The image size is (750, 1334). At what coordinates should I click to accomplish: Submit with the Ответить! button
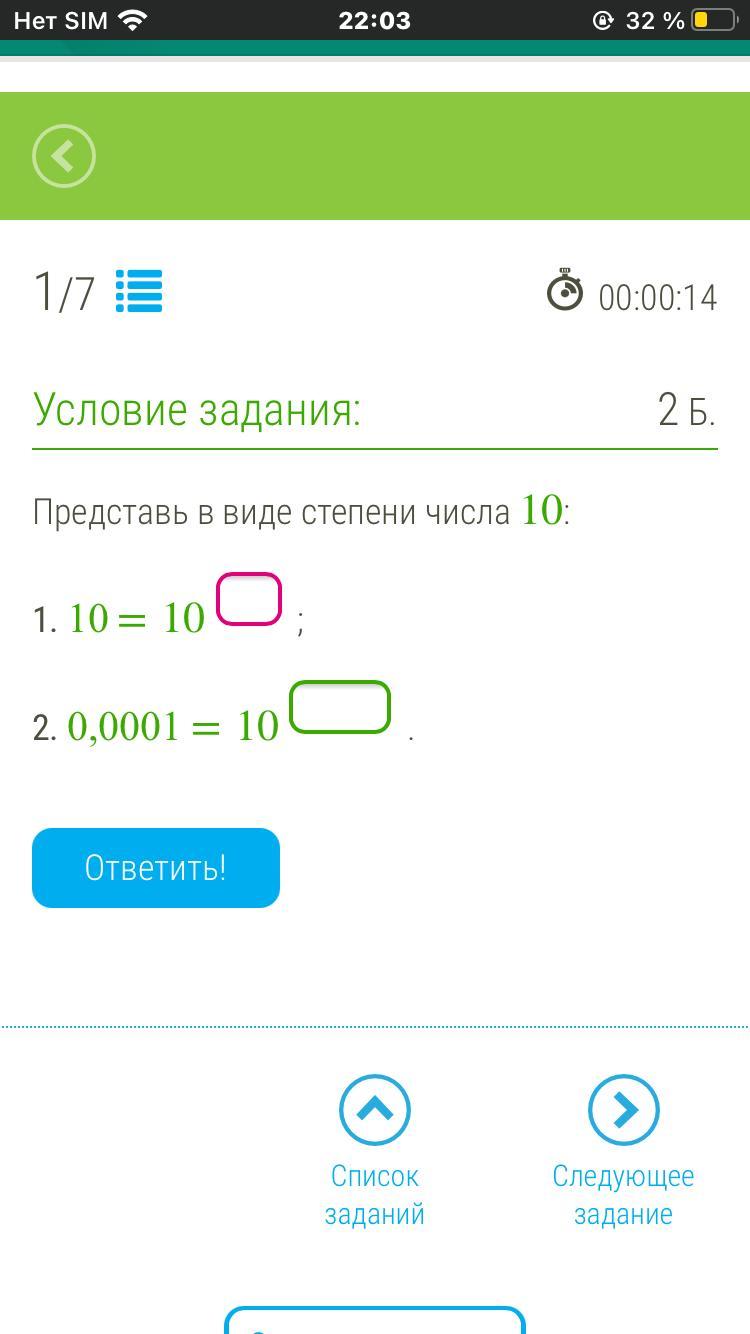click(156, 868)
